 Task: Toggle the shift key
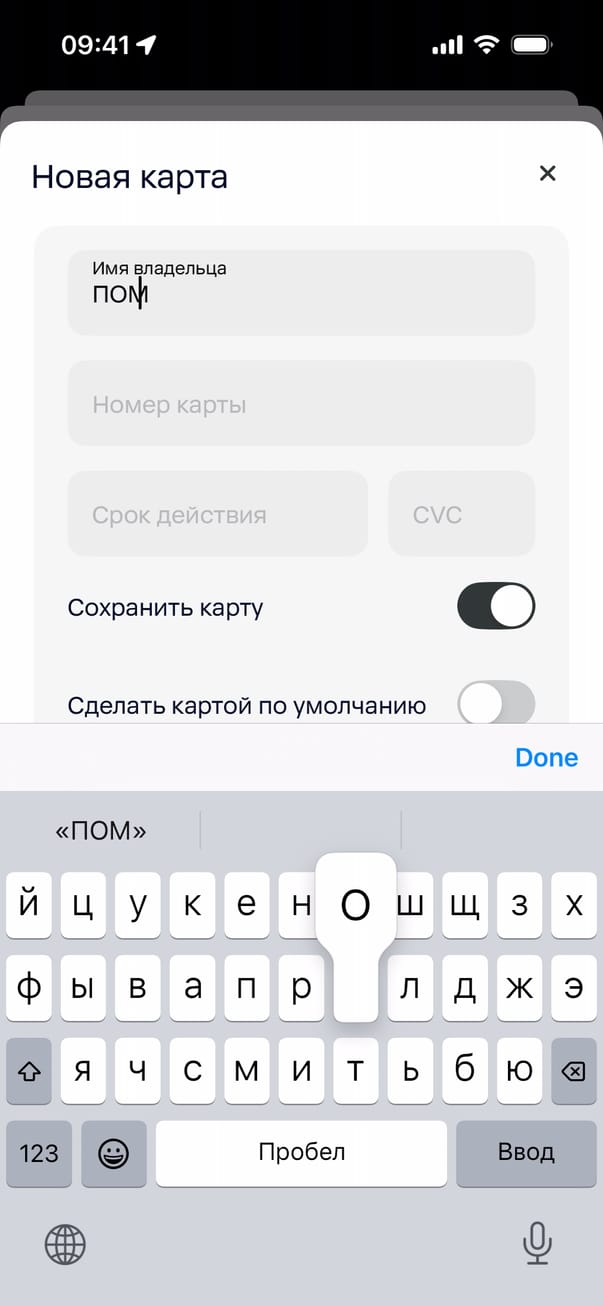click(x=29, y=1071)
